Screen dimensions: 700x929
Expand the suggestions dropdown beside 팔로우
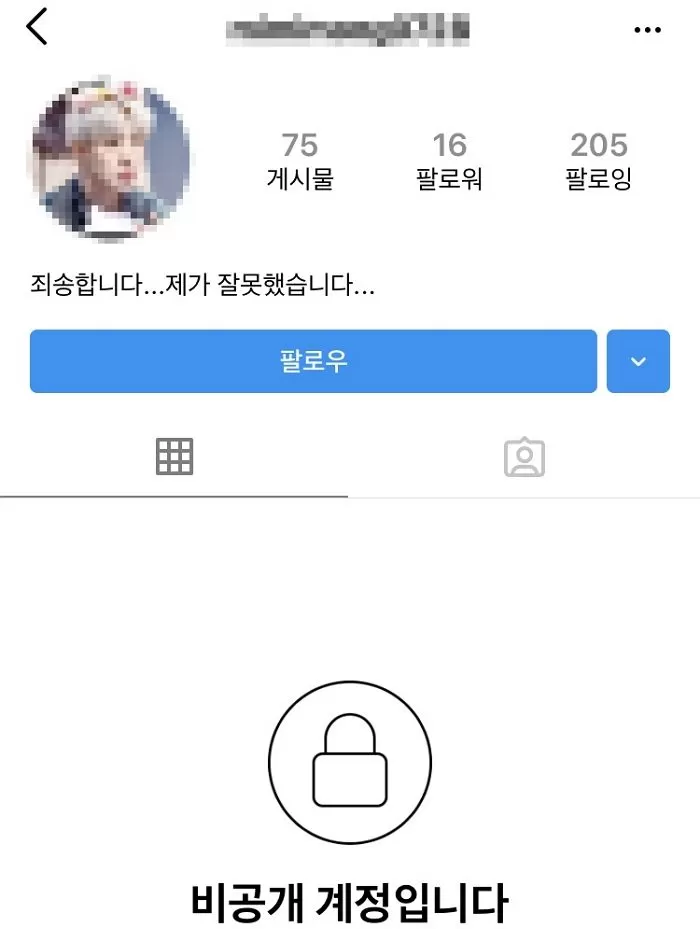pos(638,361)
